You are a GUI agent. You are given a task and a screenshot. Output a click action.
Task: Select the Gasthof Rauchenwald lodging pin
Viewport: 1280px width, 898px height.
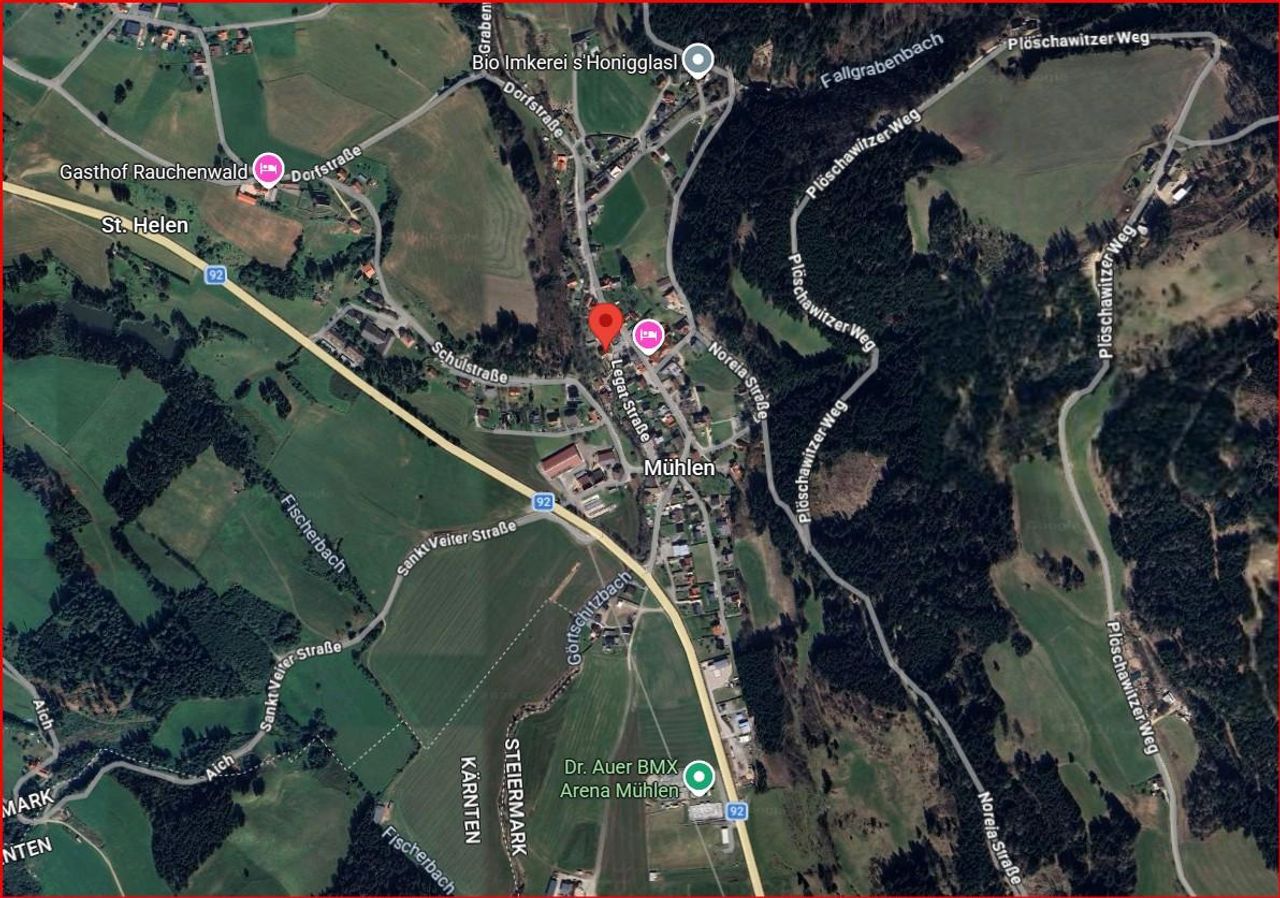click(267, 170)
